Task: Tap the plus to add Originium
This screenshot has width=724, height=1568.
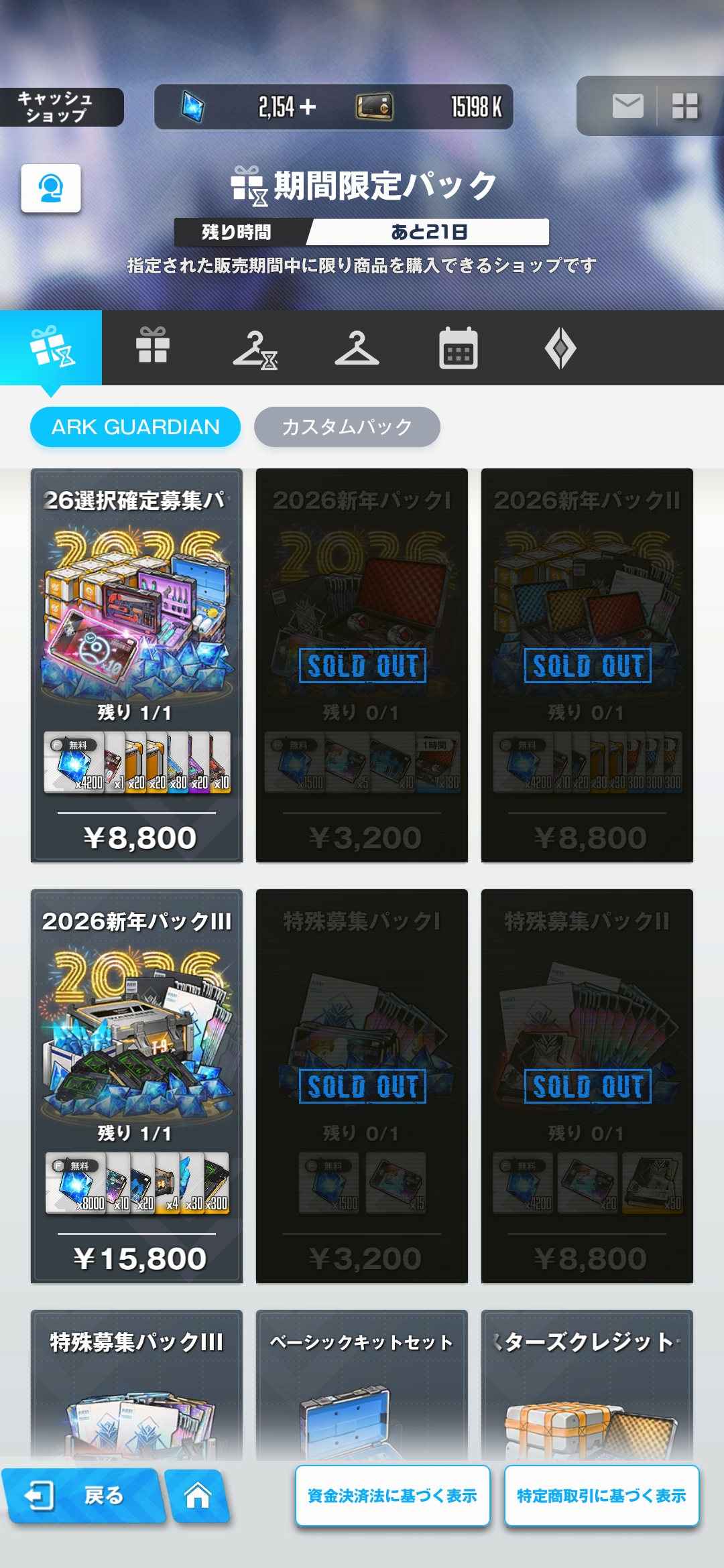Action: click(308, 107)
